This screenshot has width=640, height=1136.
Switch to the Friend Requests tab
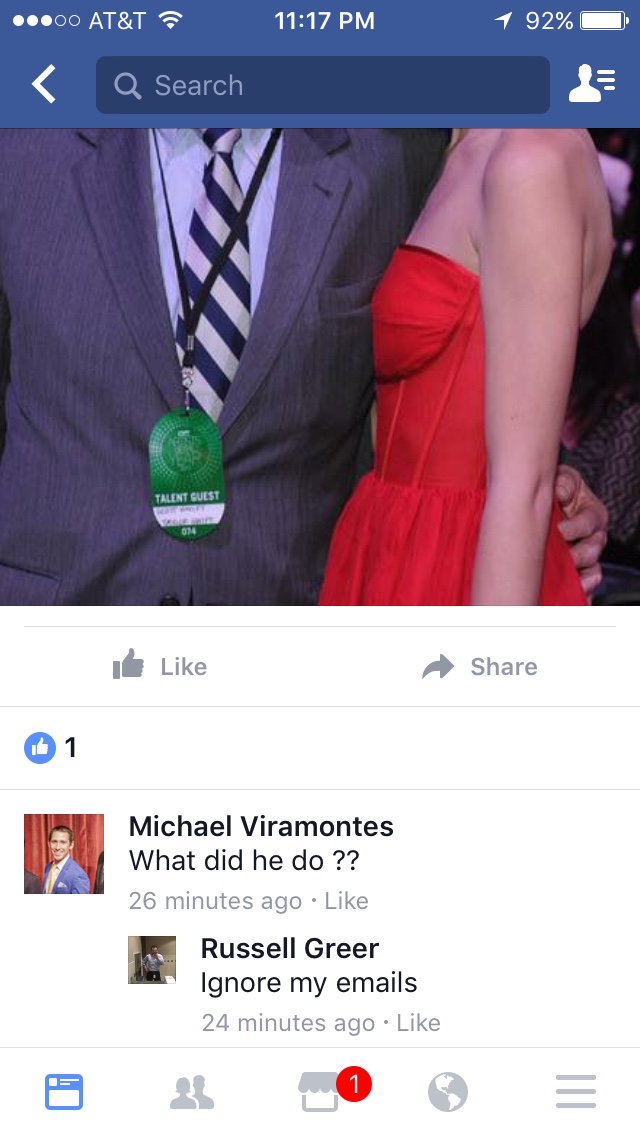pyautogui.click(x=192, y=1092)
